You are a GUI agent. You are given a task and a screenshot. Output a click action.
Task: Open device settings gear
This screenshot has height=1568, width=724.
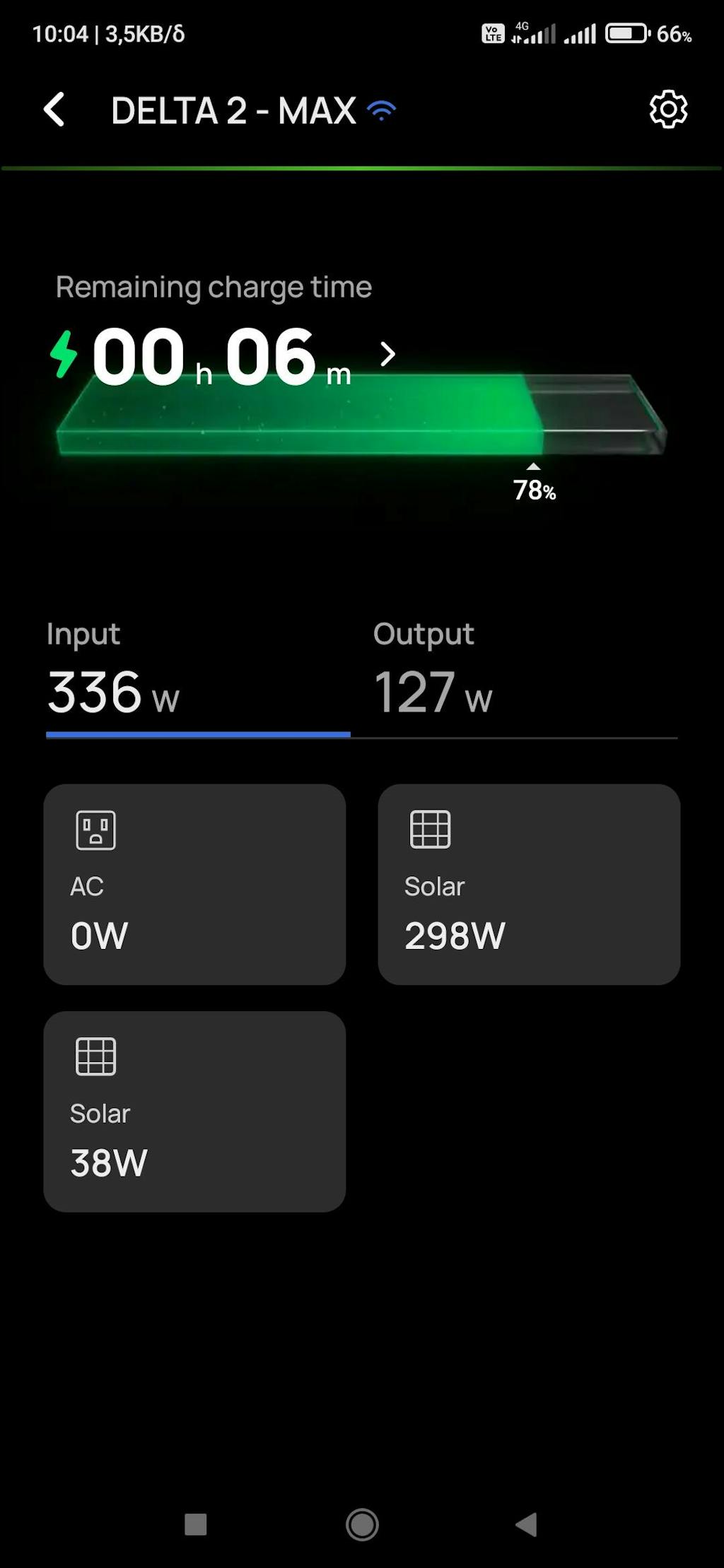pos(667,110)
